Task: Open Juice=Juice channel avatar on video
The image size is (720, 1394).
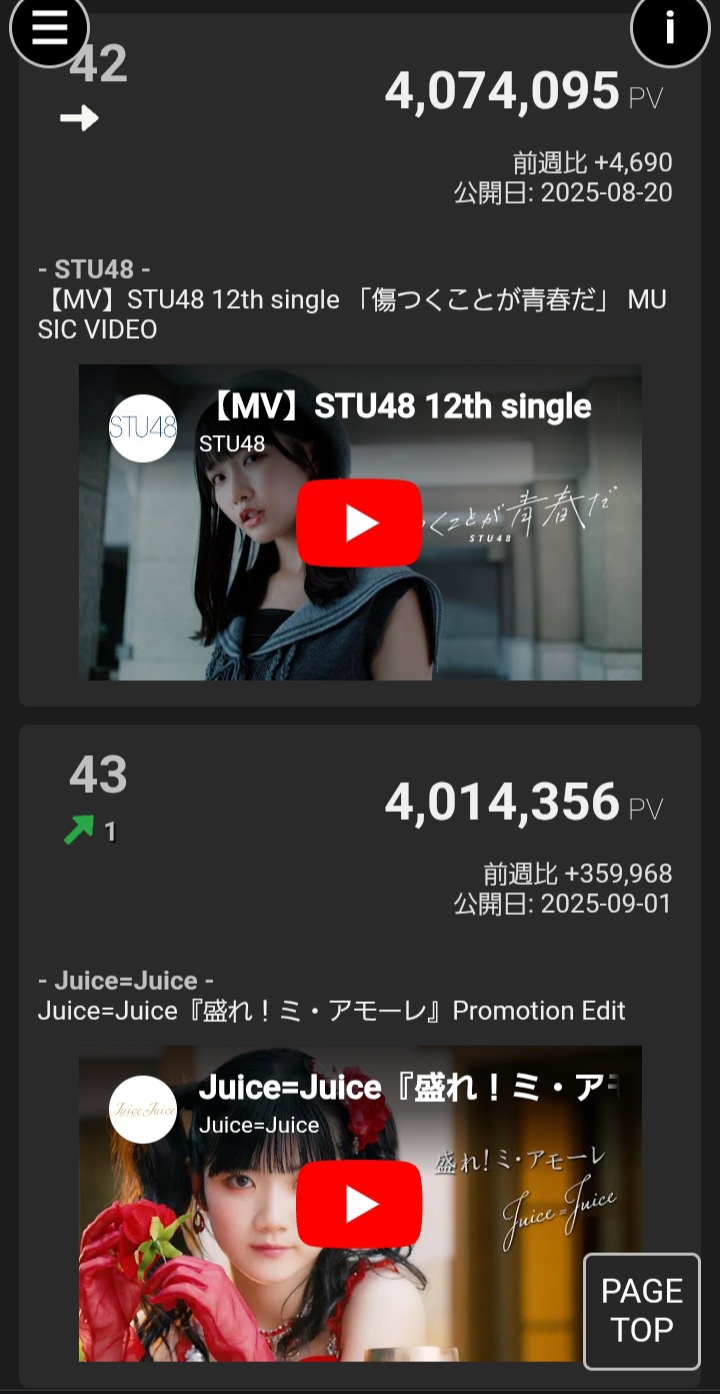Action: click(143, 1109)
